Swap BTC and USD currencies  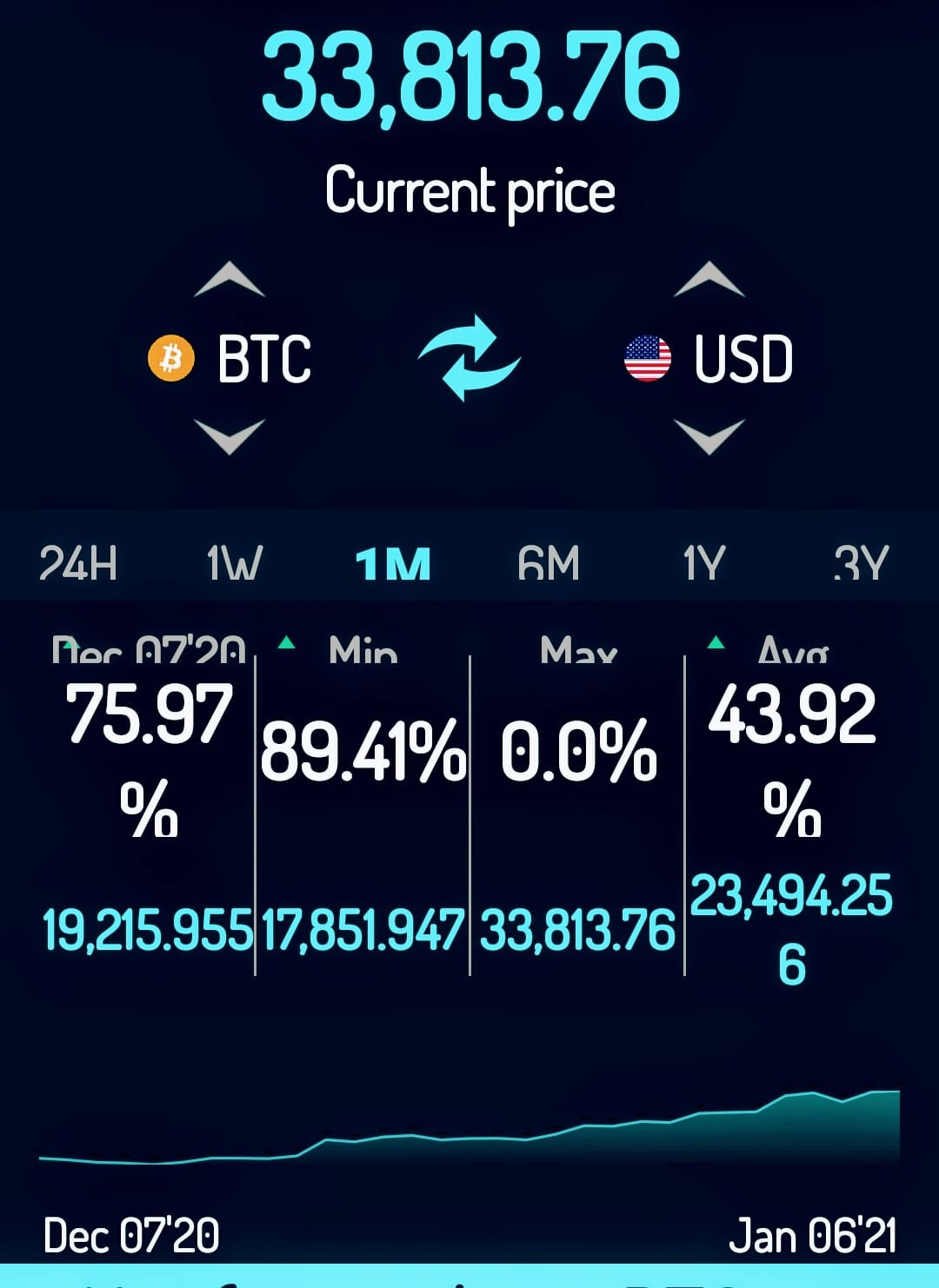[469, 358]
